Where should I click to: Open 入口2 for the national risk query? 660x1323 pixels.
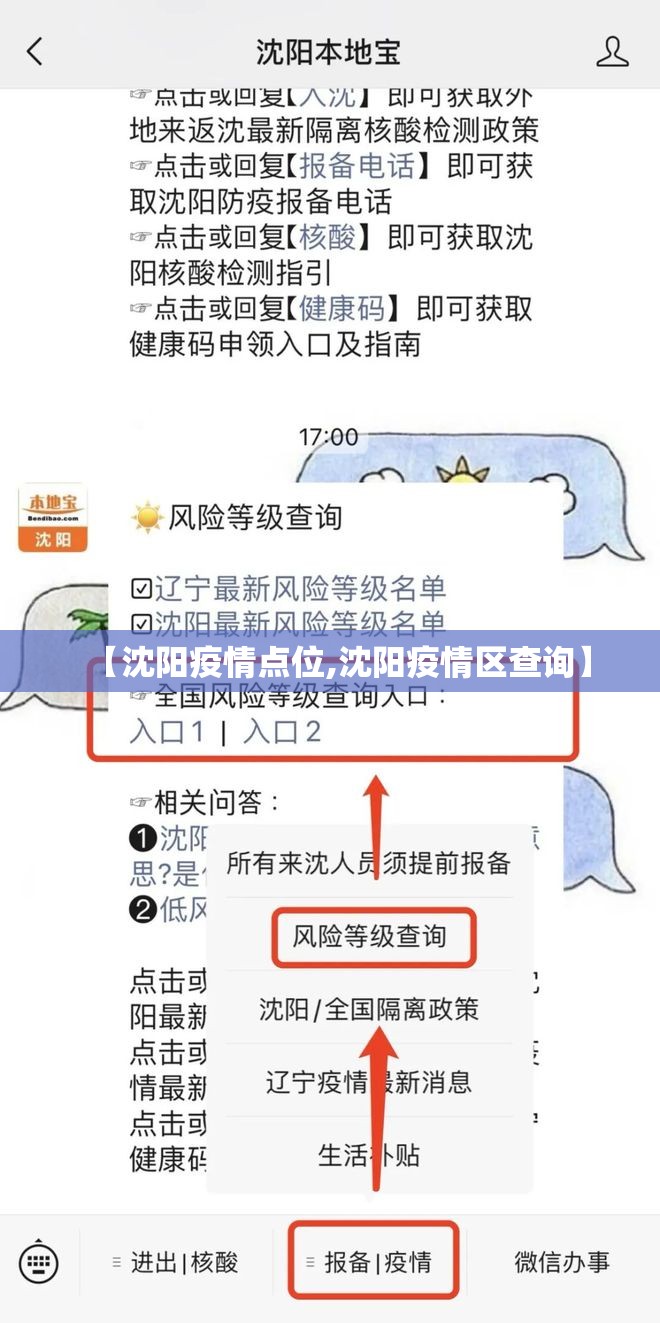(x=282, y=731)
